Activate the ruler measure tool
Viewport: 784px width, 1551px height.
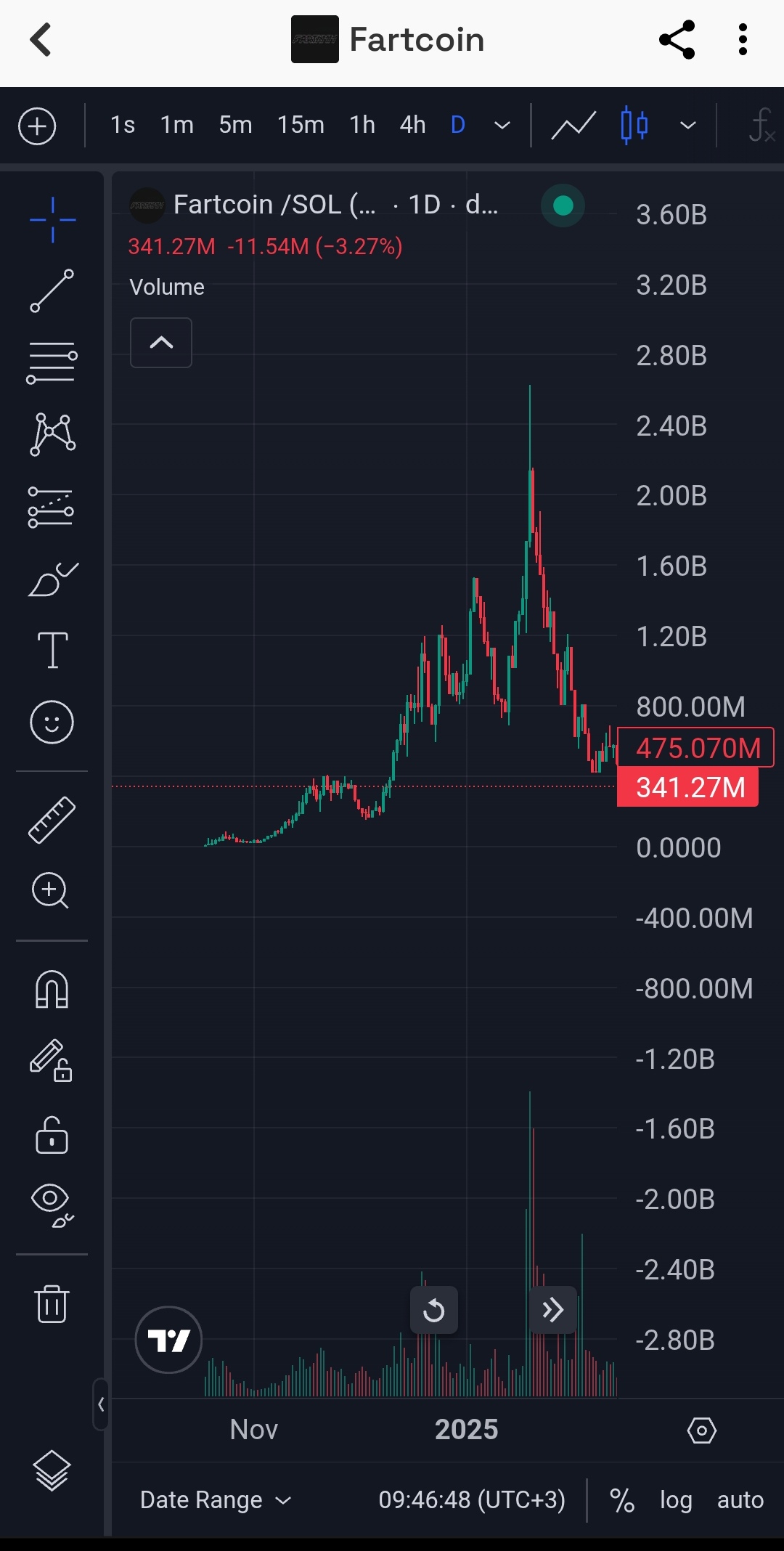[52, 820]
